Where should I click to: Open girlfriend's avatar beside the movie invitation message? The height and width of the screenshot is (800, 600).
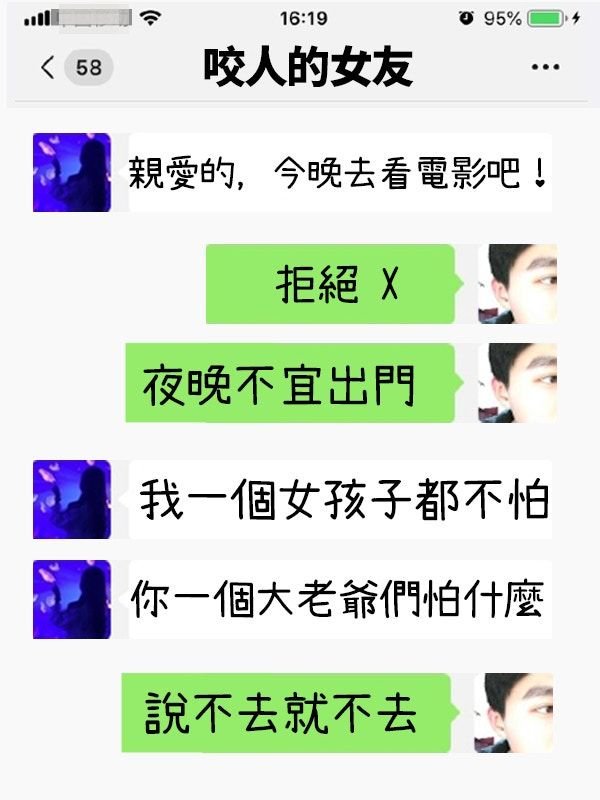point(71,172)
